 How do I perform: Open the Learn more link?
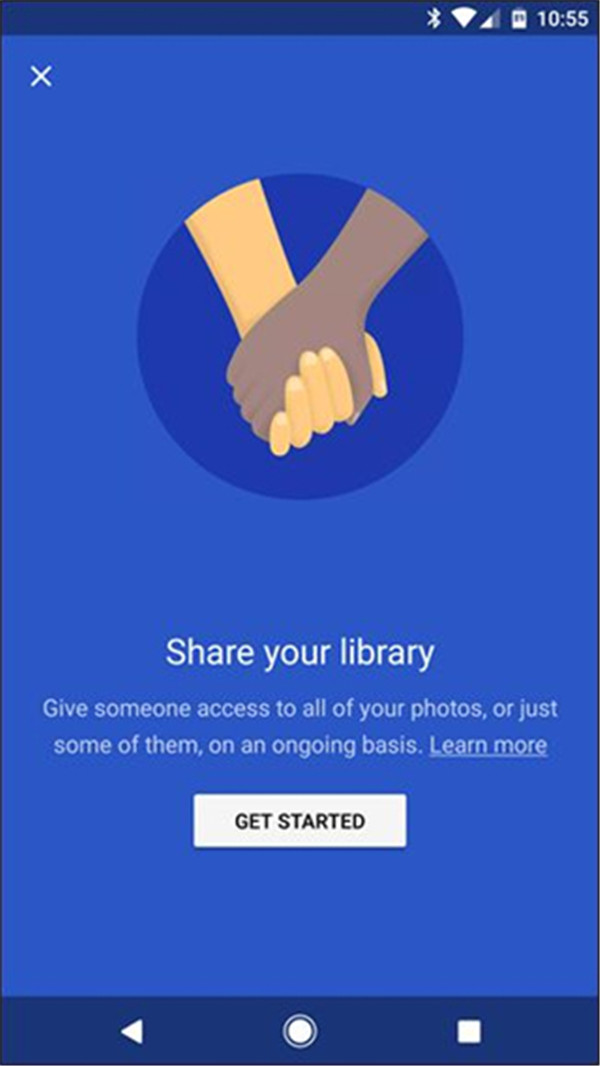(x=488, y=745)
